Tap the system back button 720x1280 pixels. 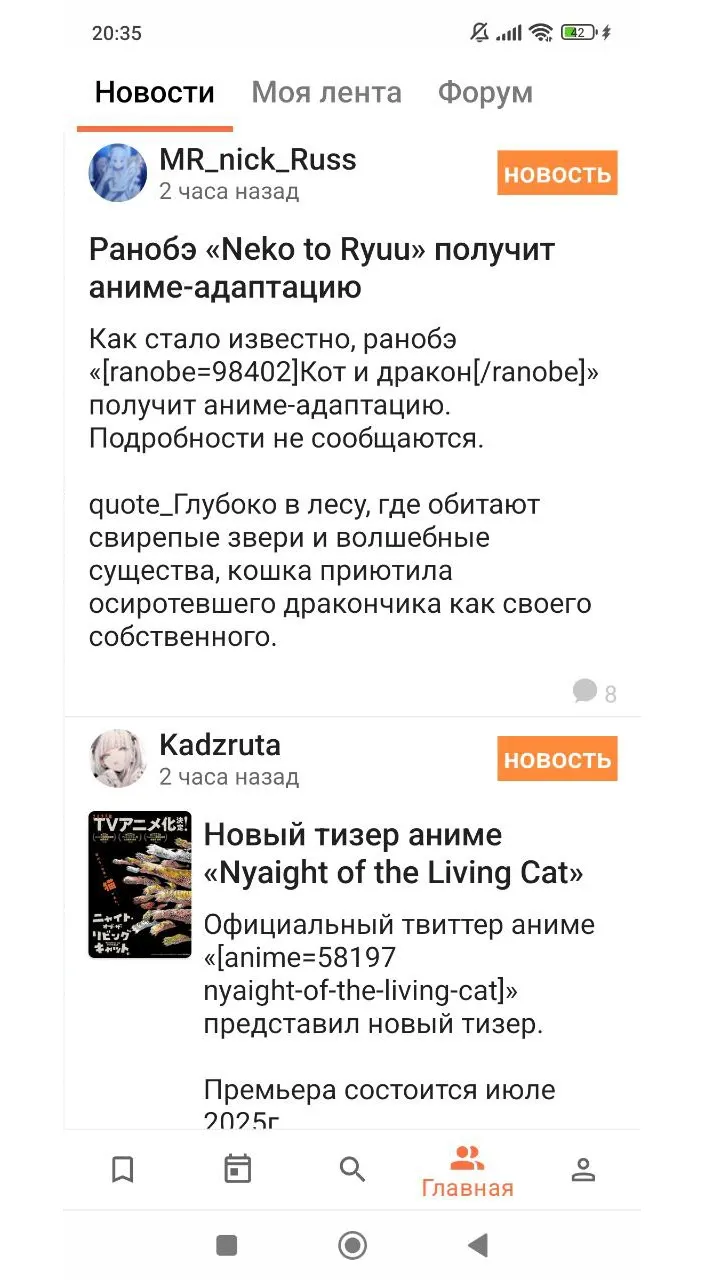[478, 1245]
